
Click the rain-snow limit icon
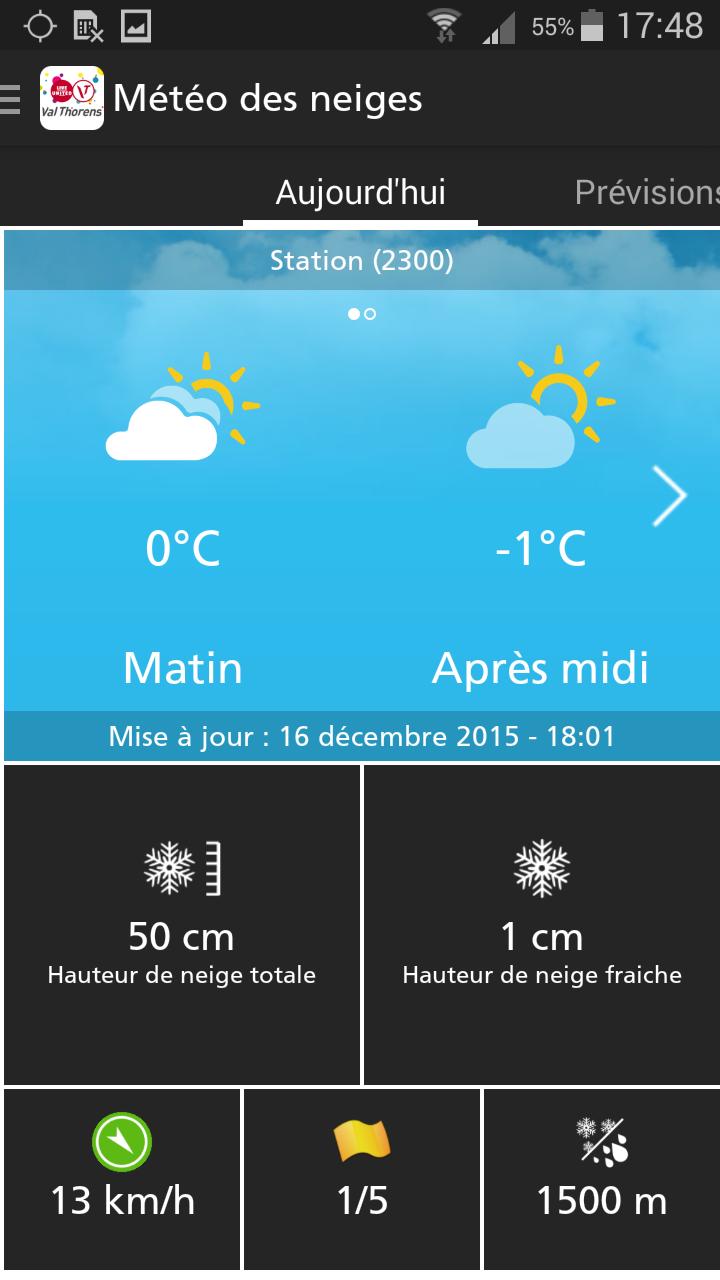pyautogui.click(x=600, y=1138)
